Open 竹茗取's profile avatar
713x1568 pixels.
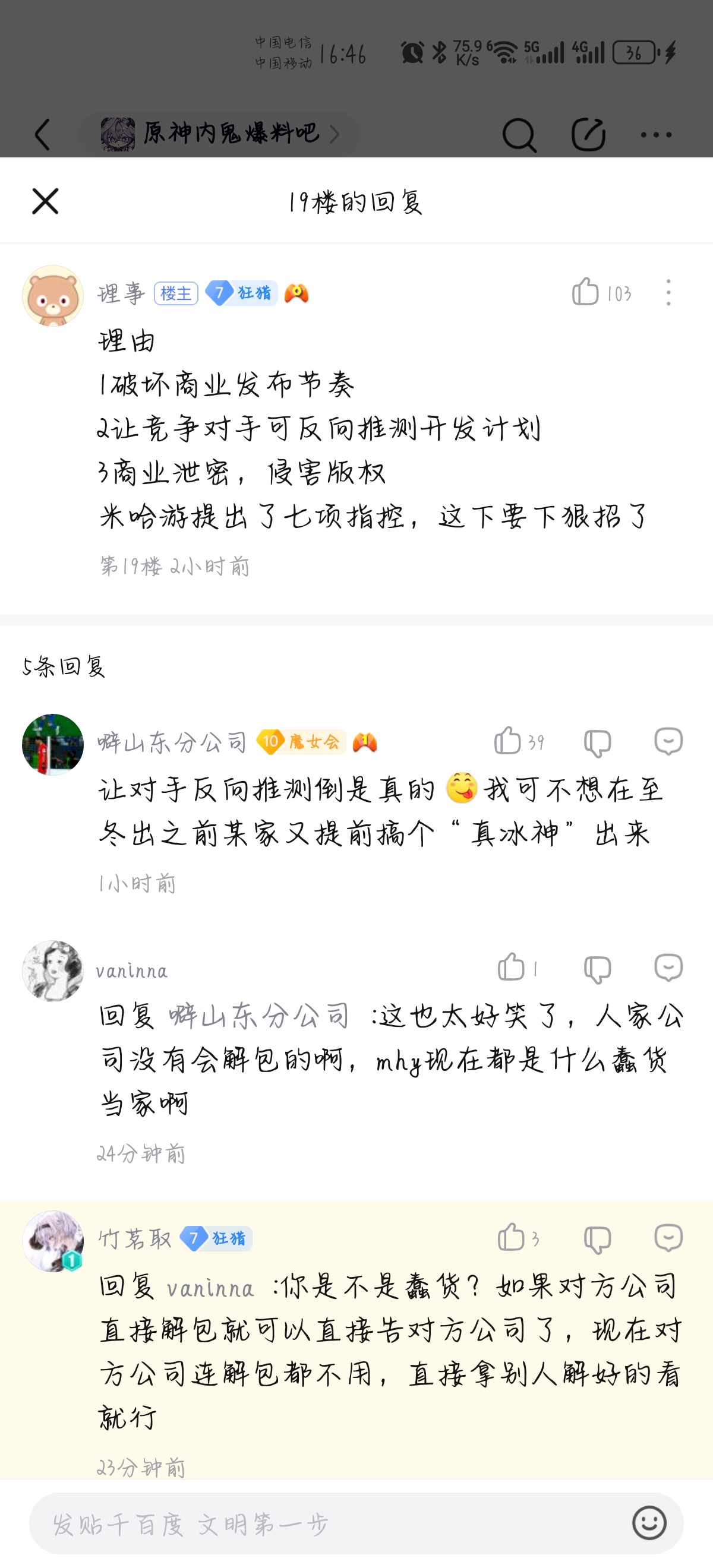tap(53, 1241)
